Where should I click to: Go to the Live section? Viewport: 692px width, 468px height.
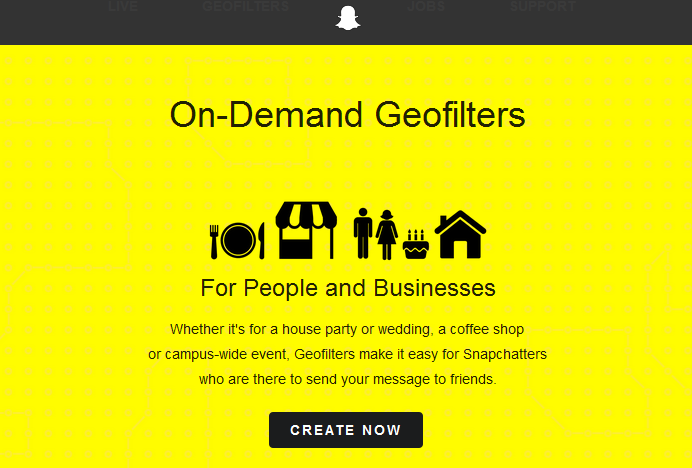tap(123, 6)
